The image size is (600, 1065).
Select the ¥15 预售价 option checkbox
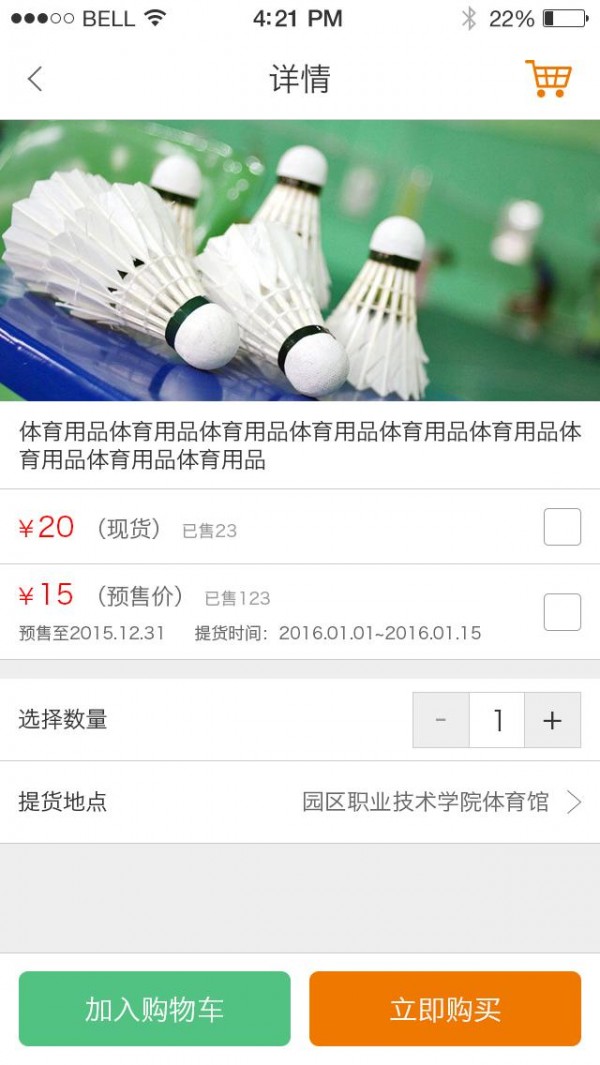[562, 612]
